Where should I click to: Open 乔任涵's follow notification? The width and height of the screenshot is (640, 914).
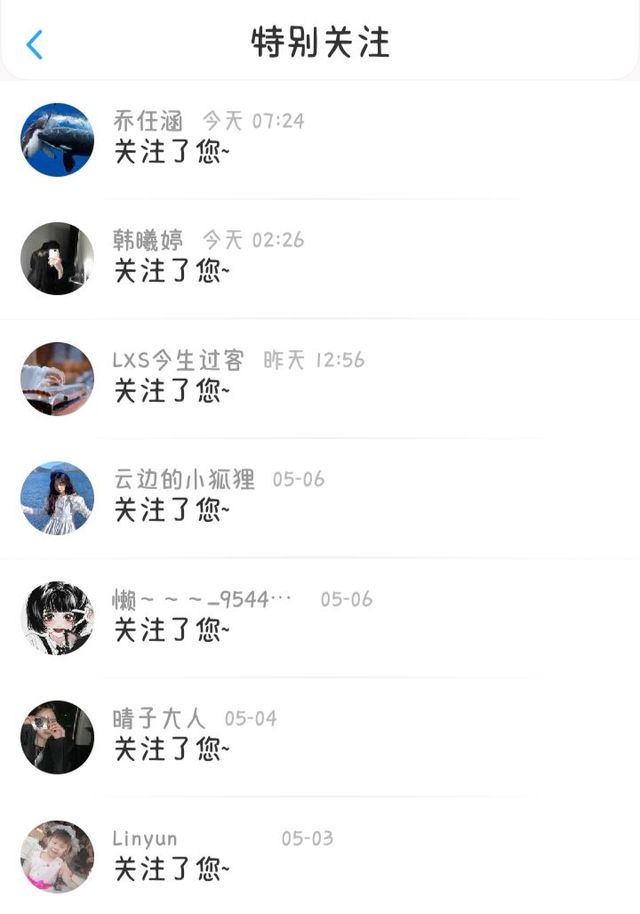click(320, 139)
